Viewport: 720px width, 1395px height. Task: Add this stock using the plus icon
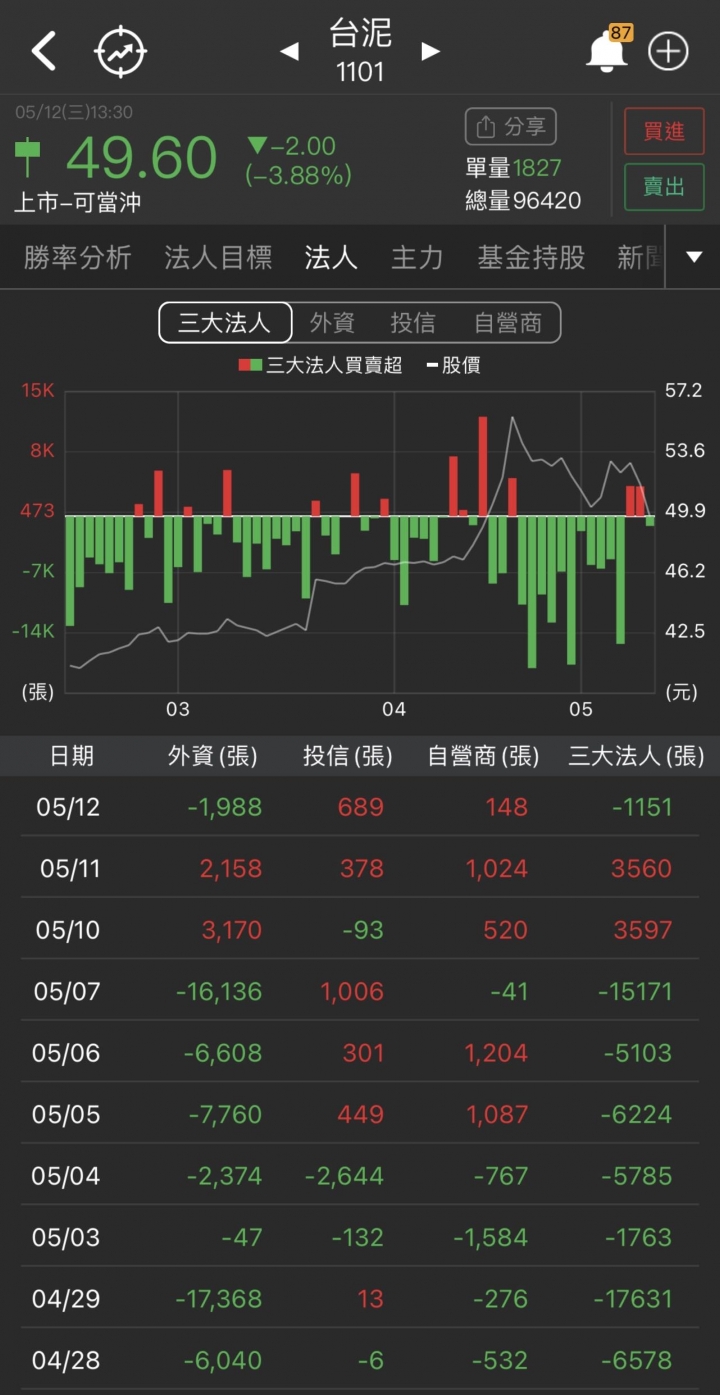pyautogui.click(x=668, y=51)
